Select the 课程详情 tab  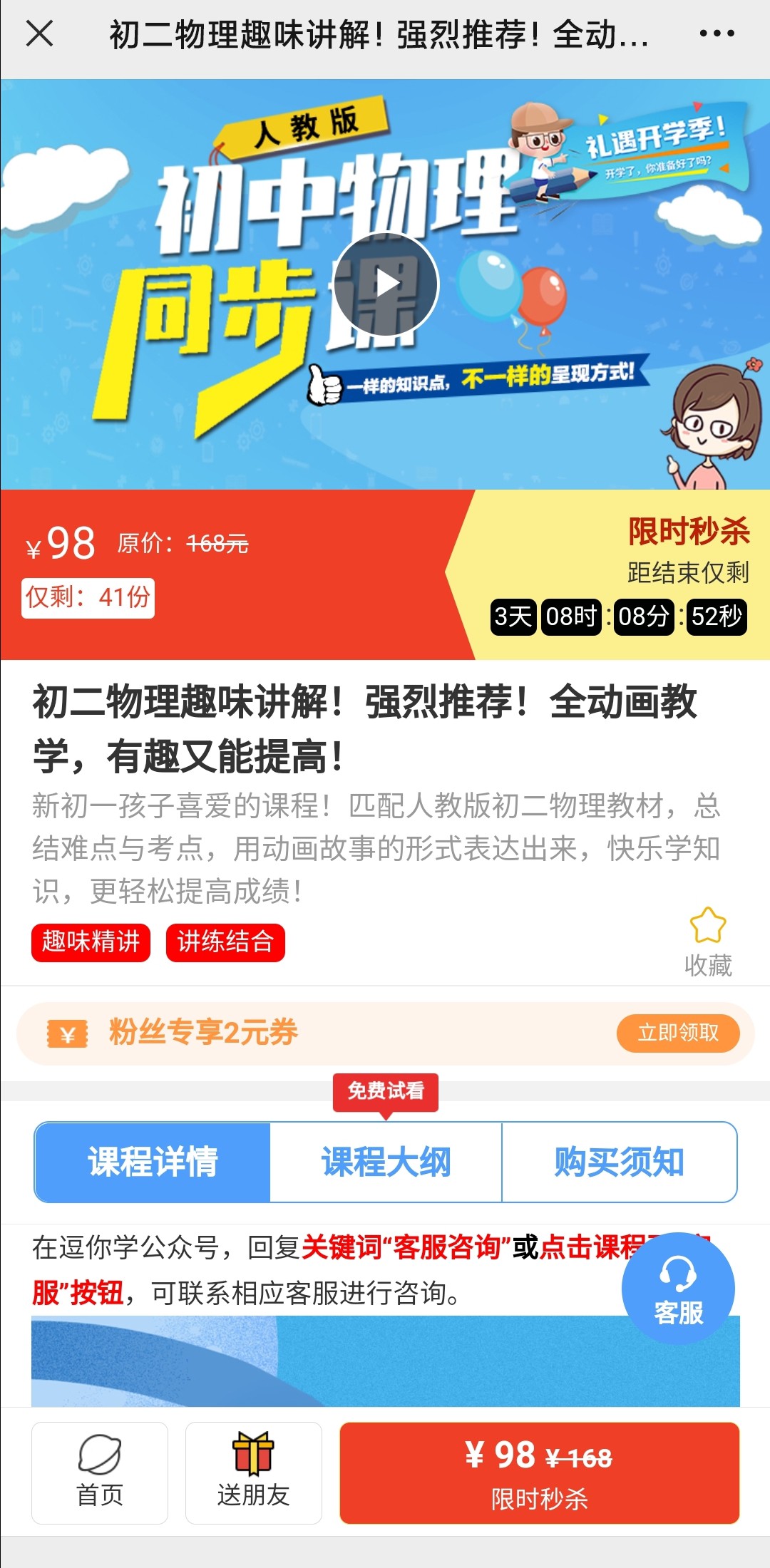pos(153,1162)
